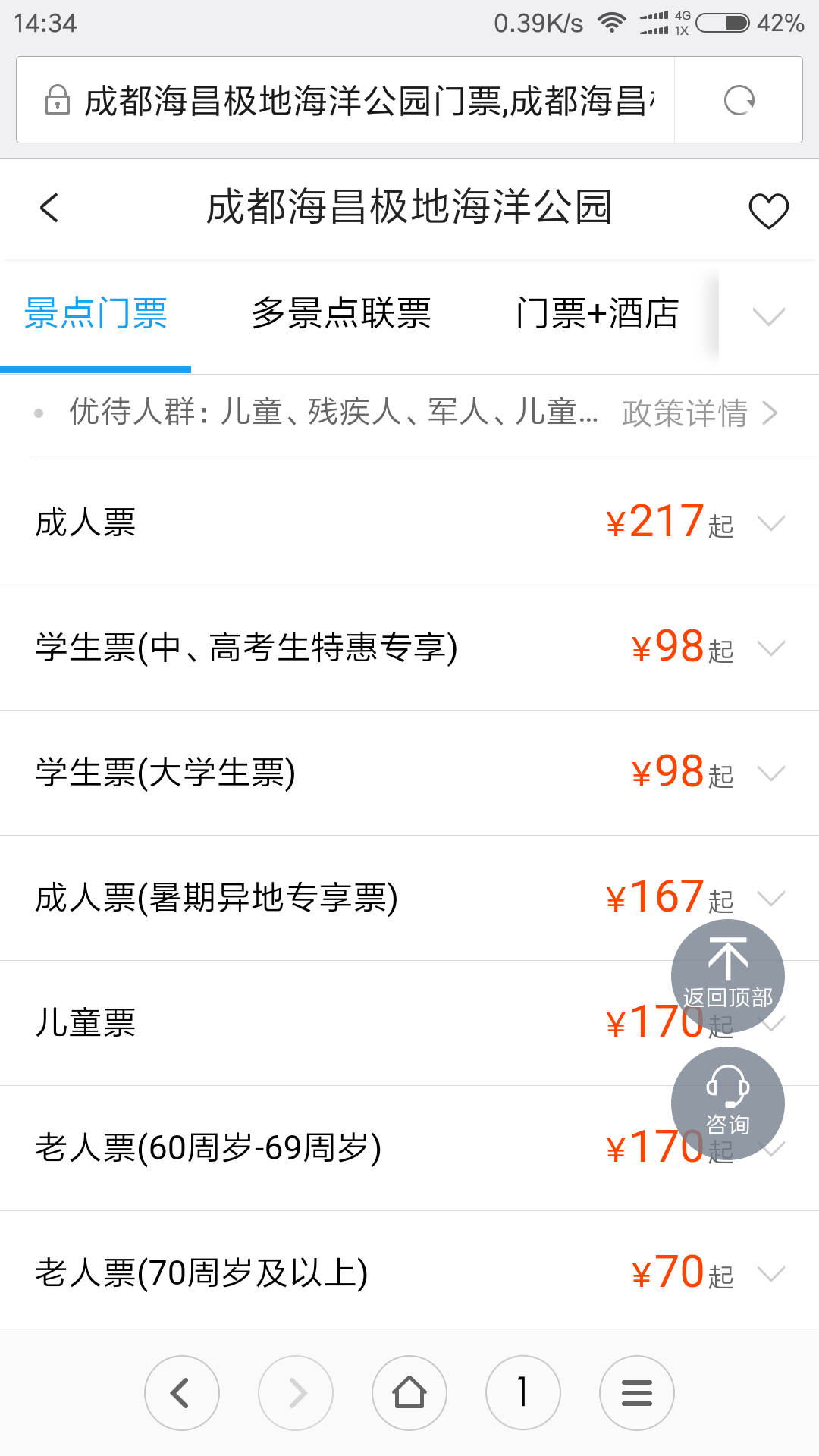Expand 学生票(大学生票) ticket options
Viewport: 819px width, 1456px height.
click(409, 773)
